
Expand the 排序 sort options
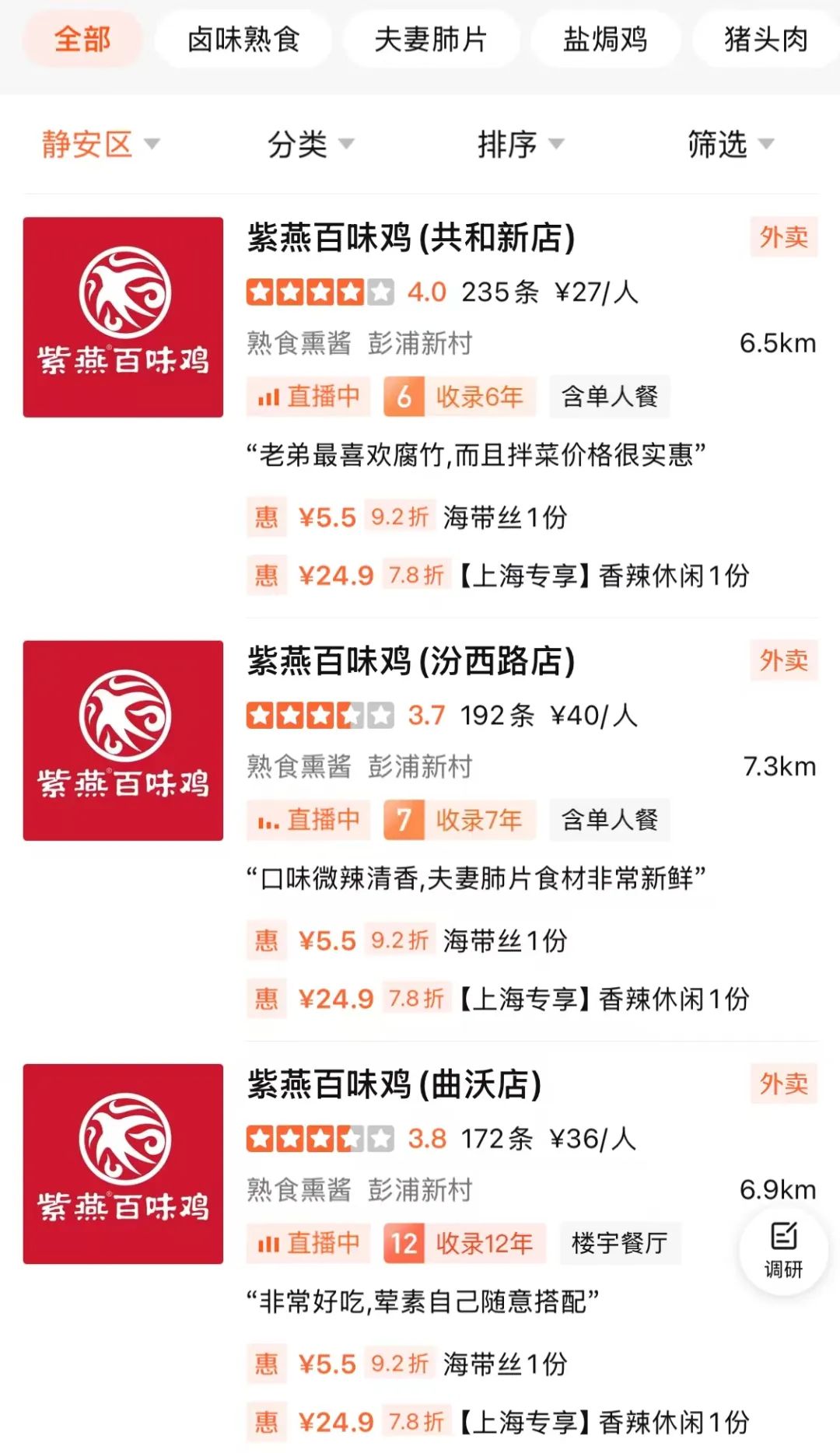[x=520, y=144]
